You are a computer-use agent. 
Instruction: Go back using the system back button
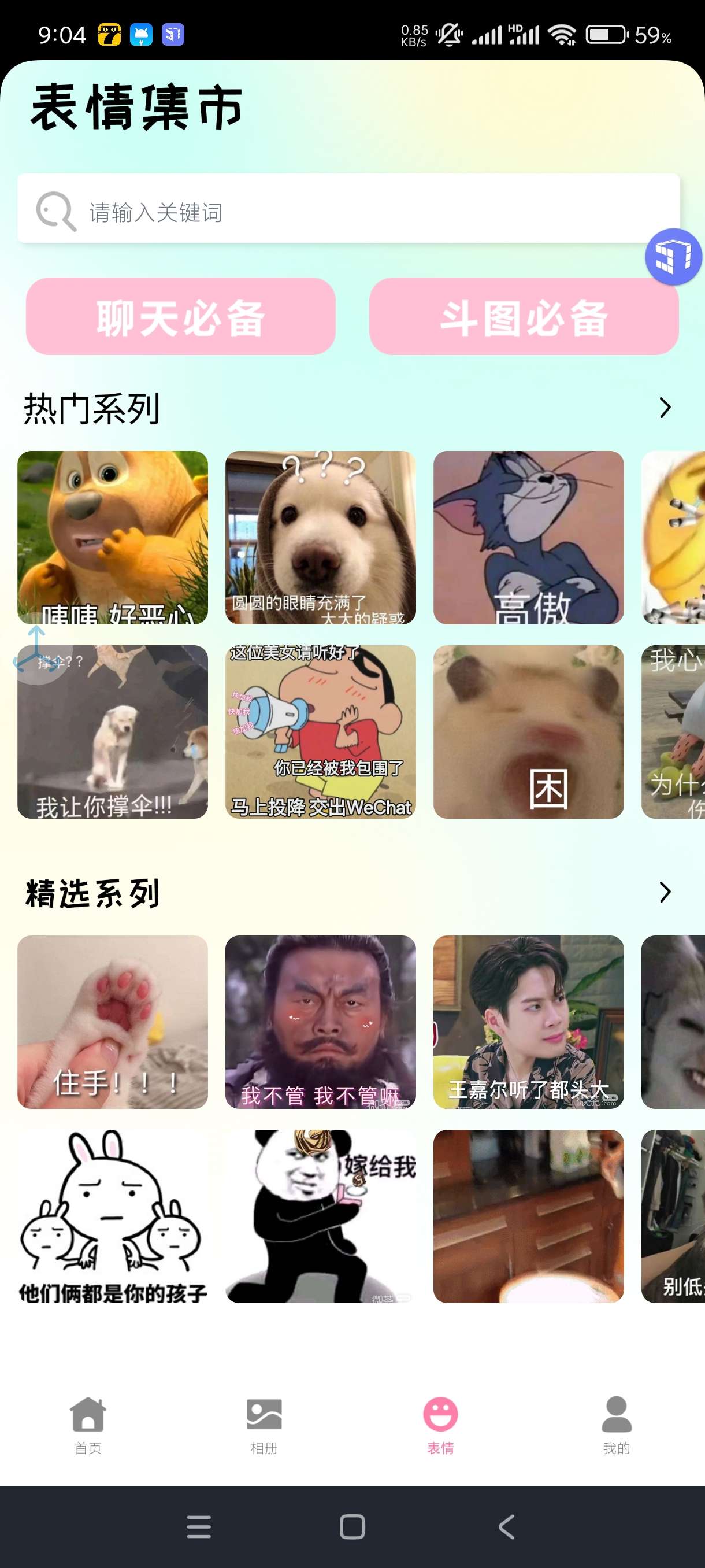click(x=506, y=1526)
